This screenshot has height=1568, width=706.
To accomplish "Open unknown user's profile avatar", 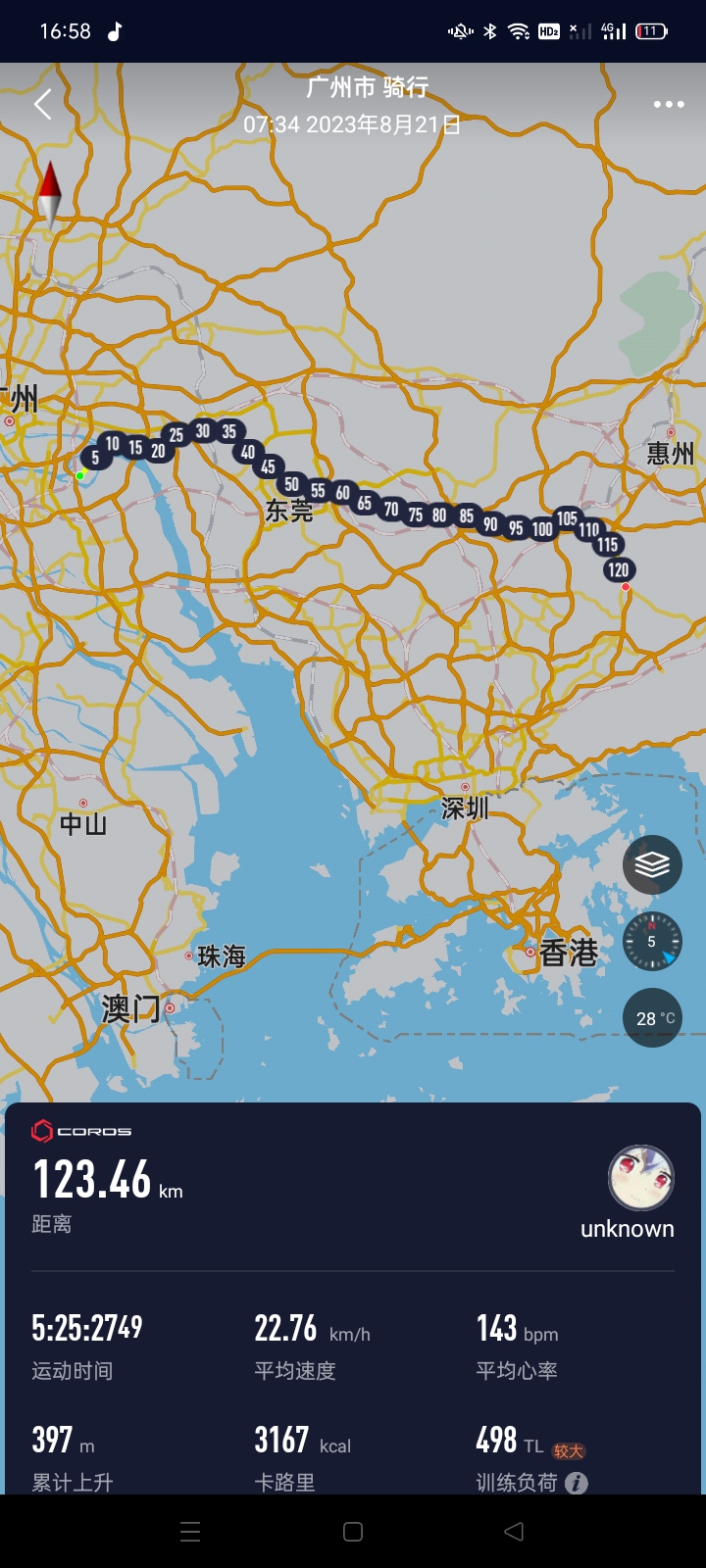I will (x=639, y=1179).
